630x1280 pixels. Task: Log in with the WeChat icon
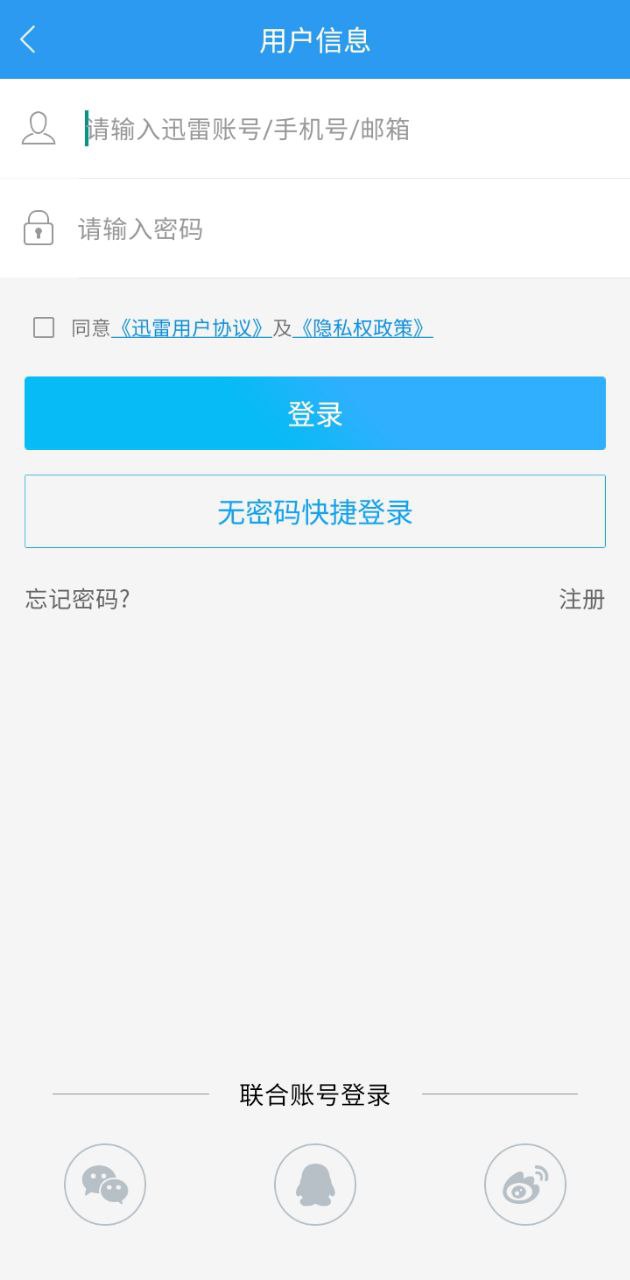(105, 1185)
